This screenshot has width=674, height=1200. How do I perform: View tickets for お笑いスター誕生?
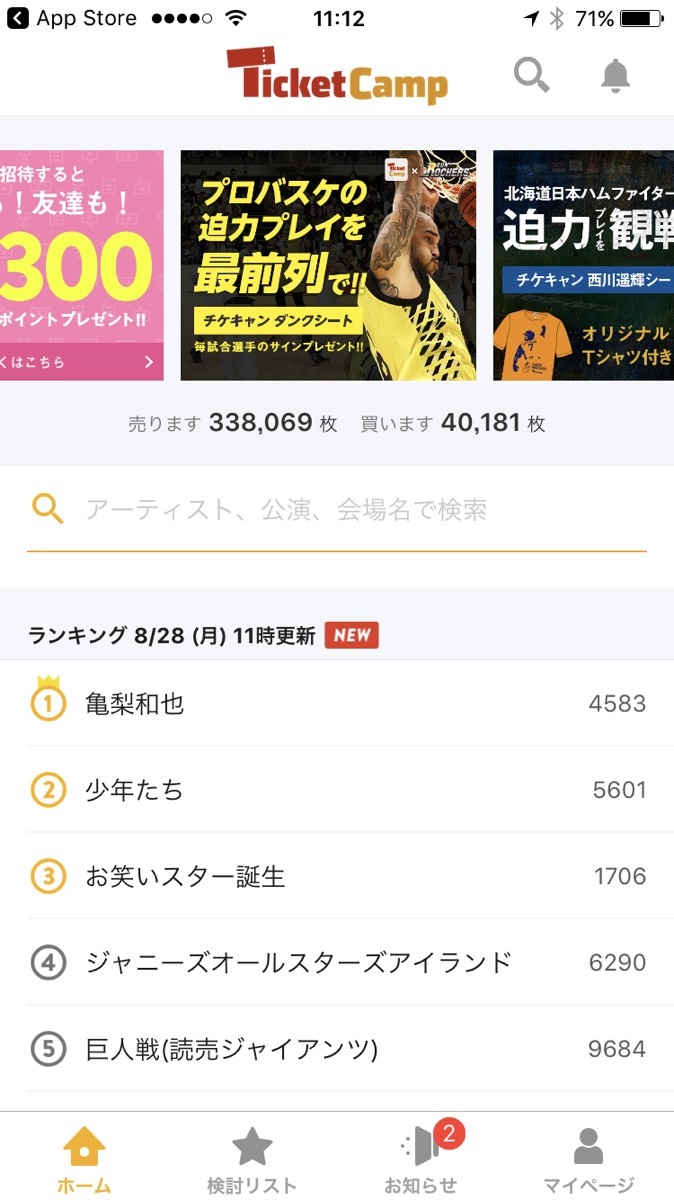336,877
